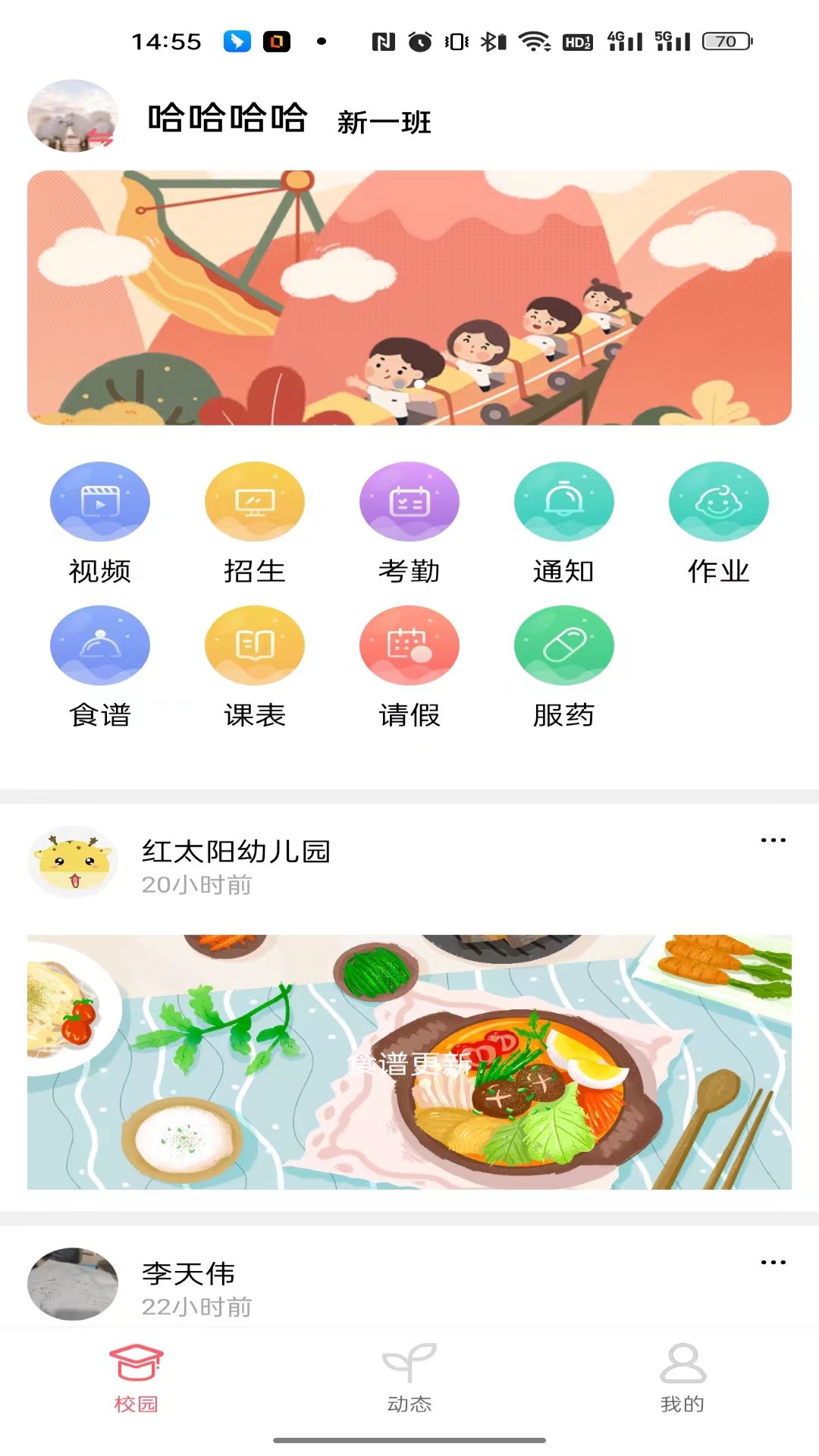Open the roller coaster banner
This screenshot has height=1456, width=819.
(409, 297)
